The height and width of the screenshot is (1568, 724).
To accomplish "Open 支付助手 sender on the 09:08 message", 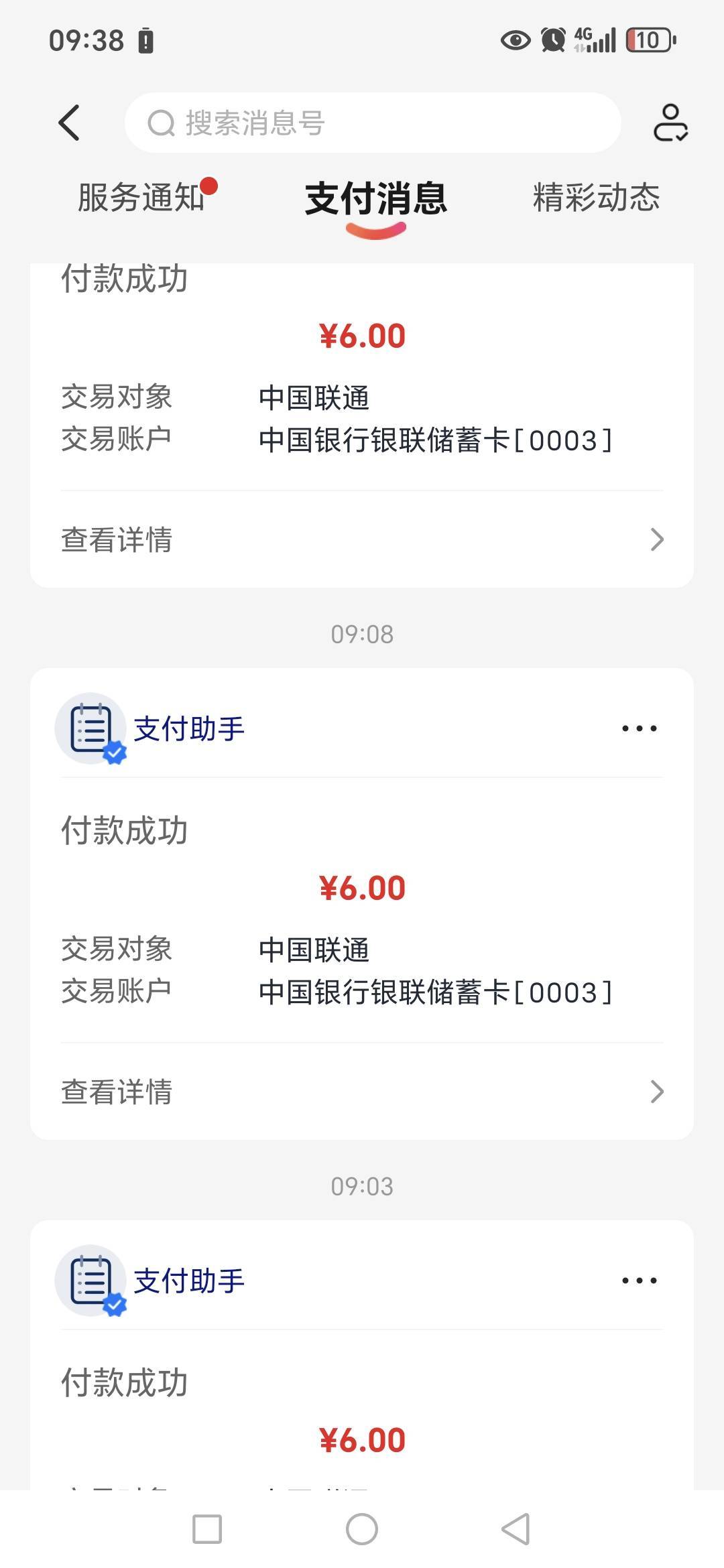I will click(x=188, y=729).
